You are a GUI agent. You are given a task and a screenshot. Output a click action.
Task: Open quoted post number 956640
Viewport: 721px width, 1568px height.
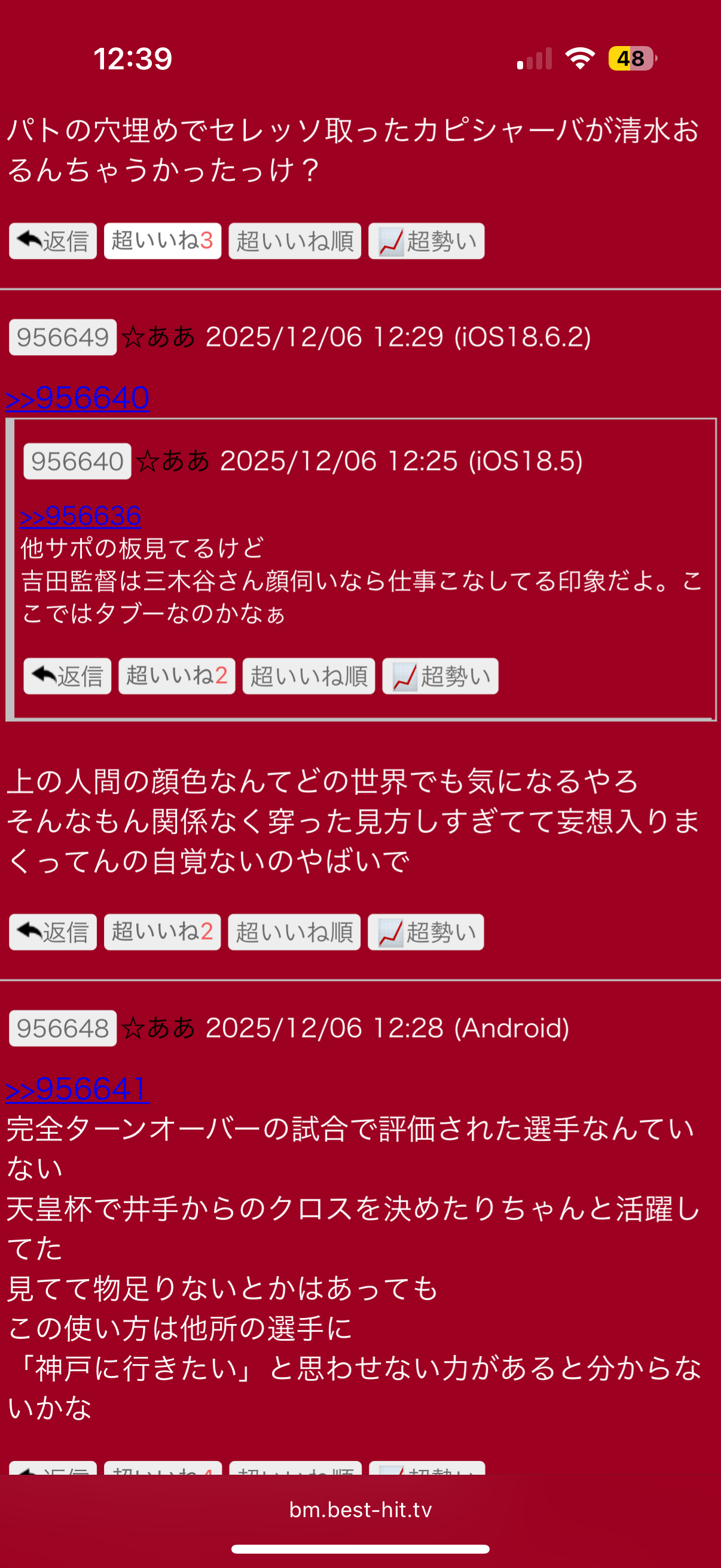point(77,462)
